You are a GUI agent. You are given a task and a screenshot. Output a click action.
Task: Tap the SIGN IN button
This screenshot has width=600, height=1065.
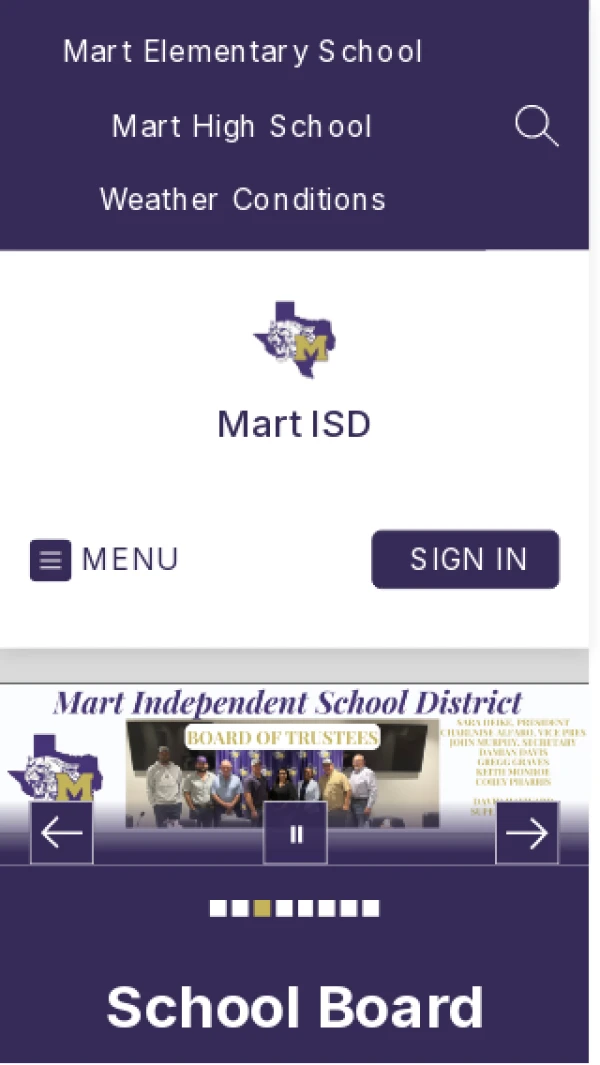point(466,559)
